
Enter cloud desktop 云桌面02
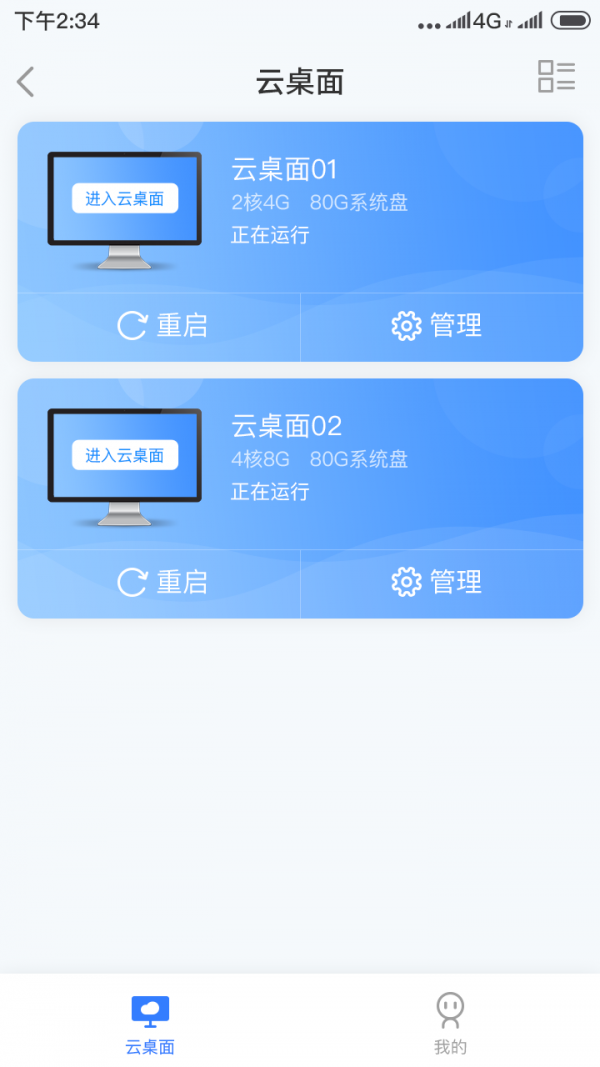(x=124, y=455)
